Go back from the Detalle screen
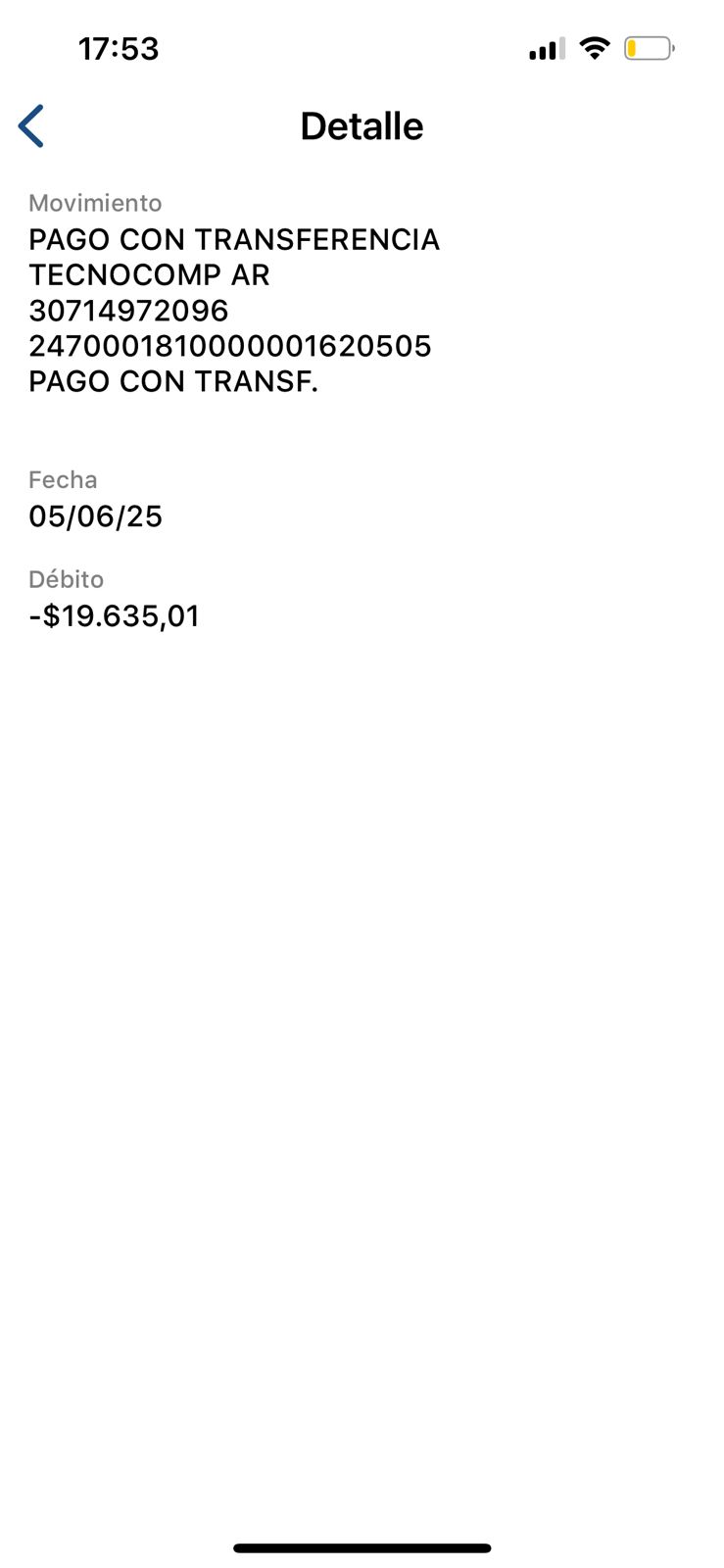The image size is (724, 1568). [31, 126]
